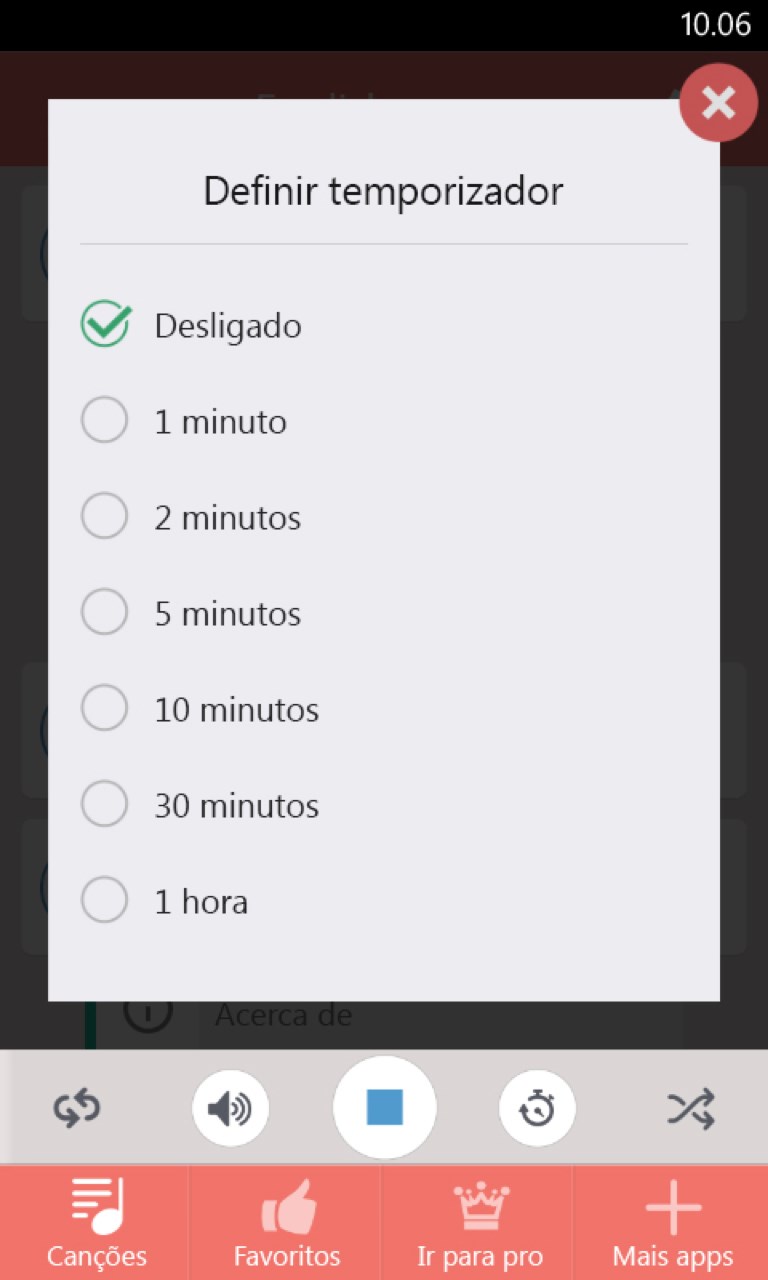Open the Mais apps tab
Viewport: 768px width, 1280px height.
pyautogui.click(x=672, y=1223)
